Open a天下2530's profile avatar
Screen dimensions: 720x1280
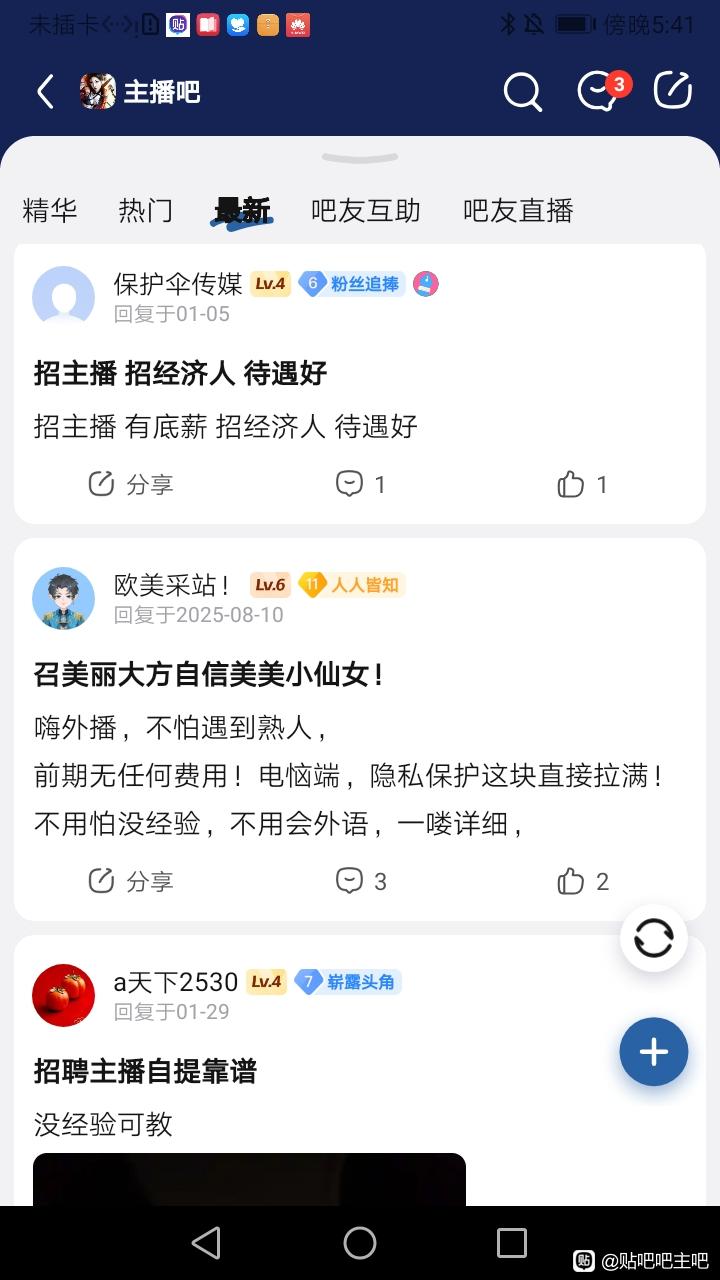tap(64, 995)
